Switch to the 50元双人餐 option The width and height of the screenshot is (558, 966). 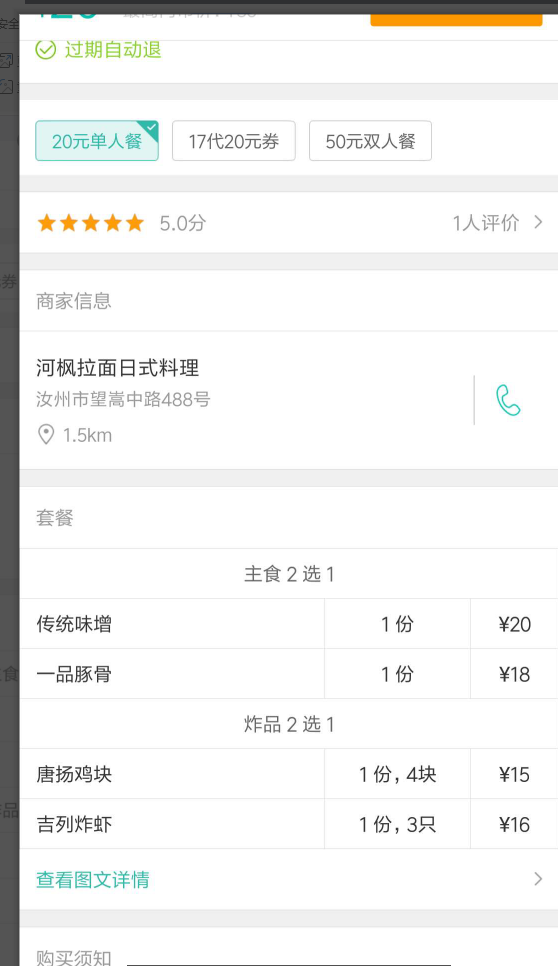click(x=370, y=141)
